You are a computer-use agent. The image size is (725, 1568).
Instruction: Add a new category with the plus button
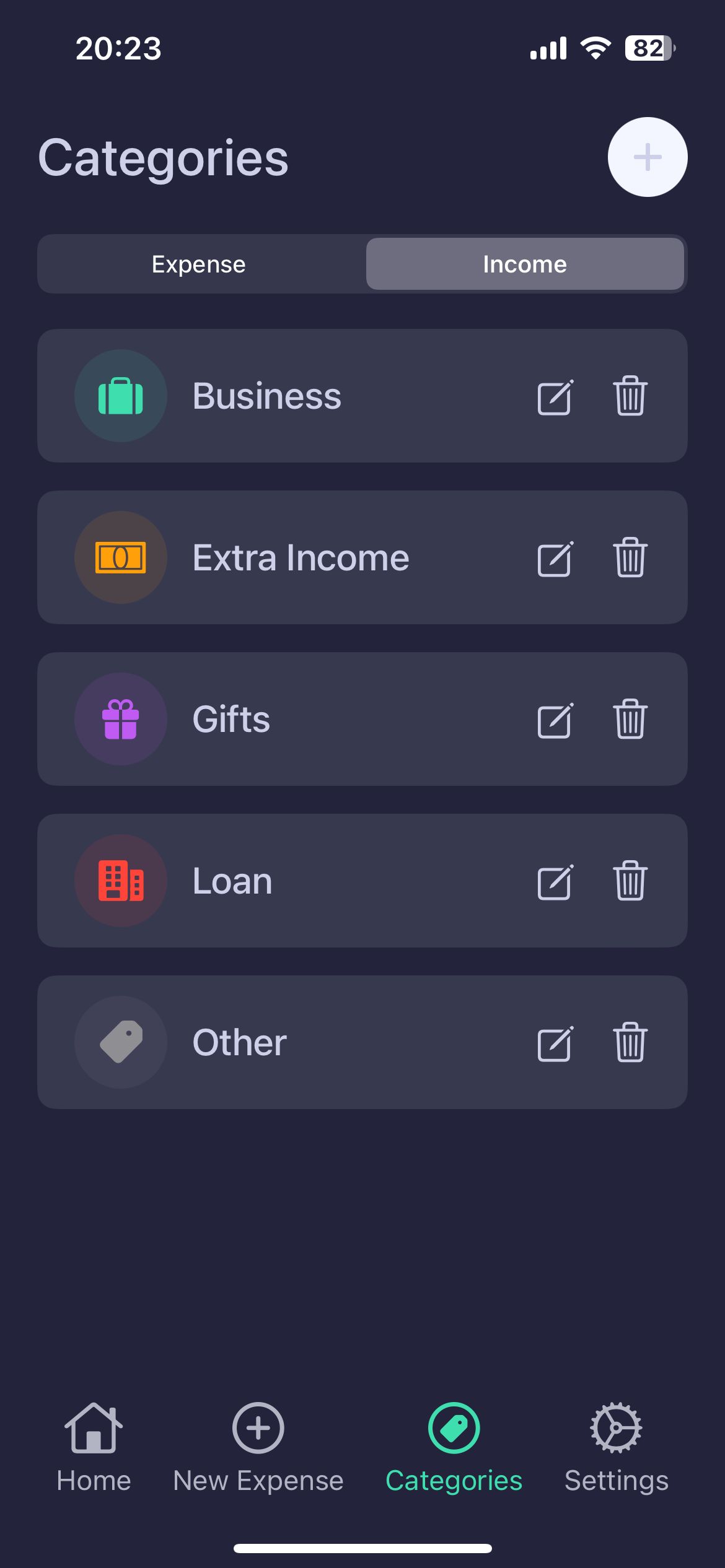647,157
